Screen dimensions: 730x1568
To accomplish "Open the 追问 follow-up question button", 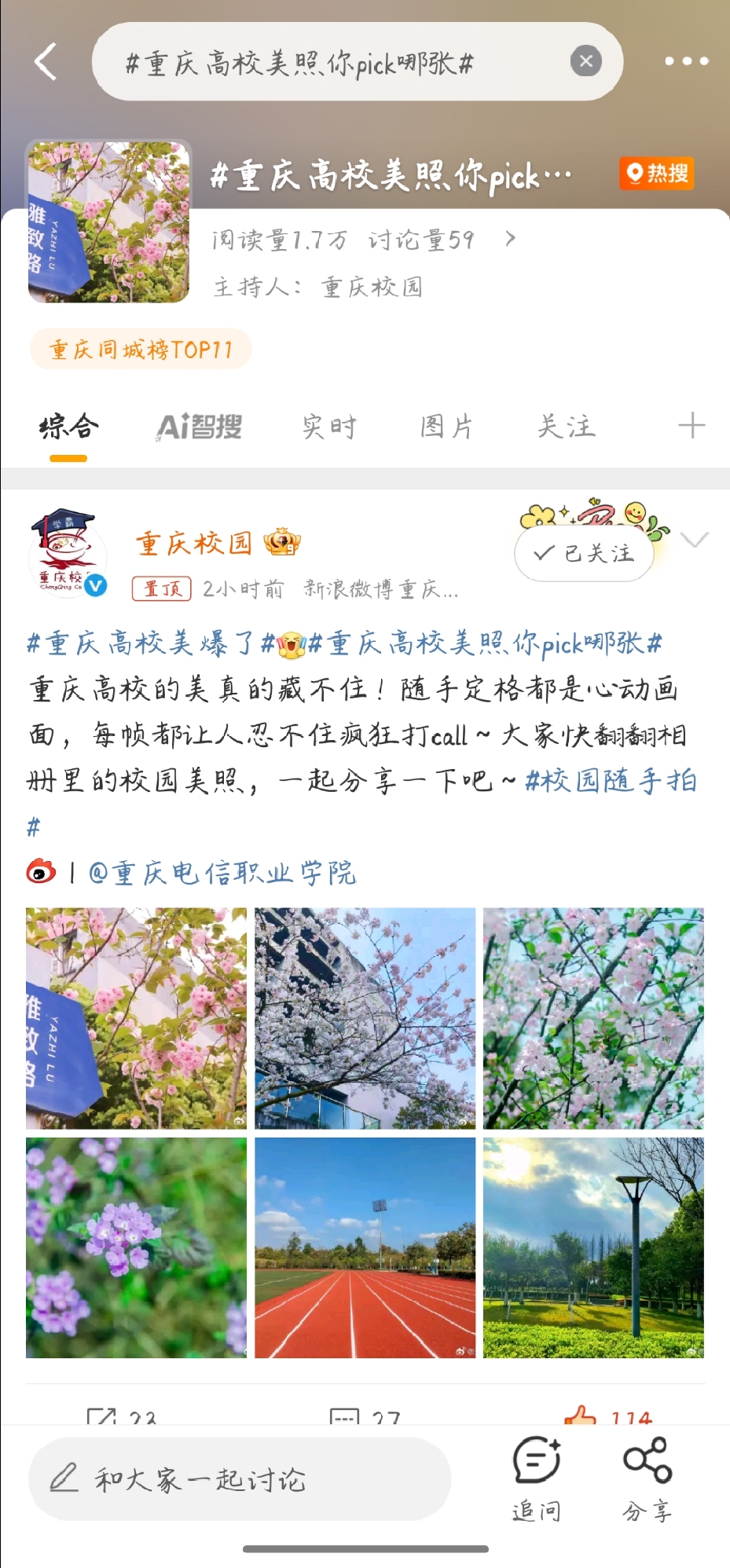I will (x=537, y=1478).
